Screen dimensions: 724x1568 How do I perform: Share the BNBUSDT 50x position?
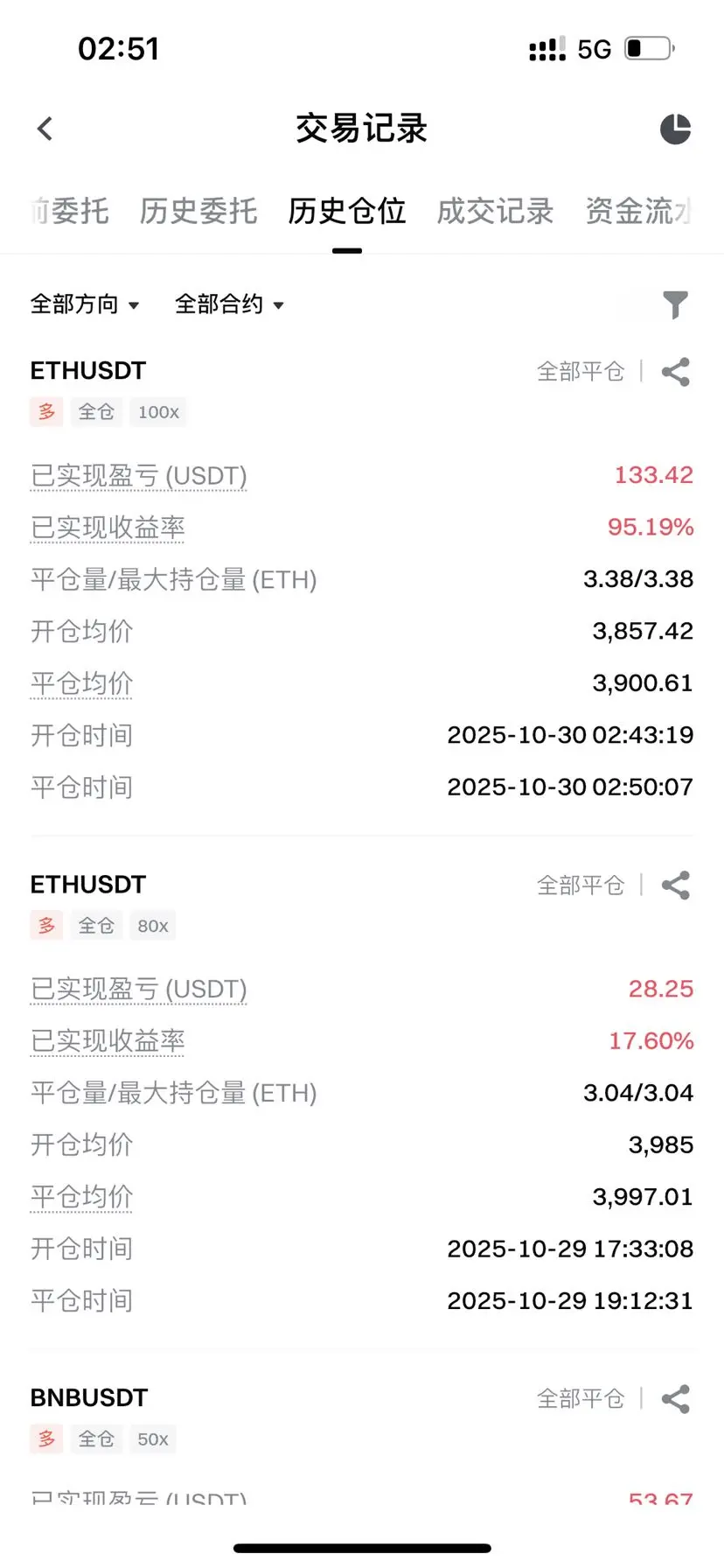tap(676, 1399)
